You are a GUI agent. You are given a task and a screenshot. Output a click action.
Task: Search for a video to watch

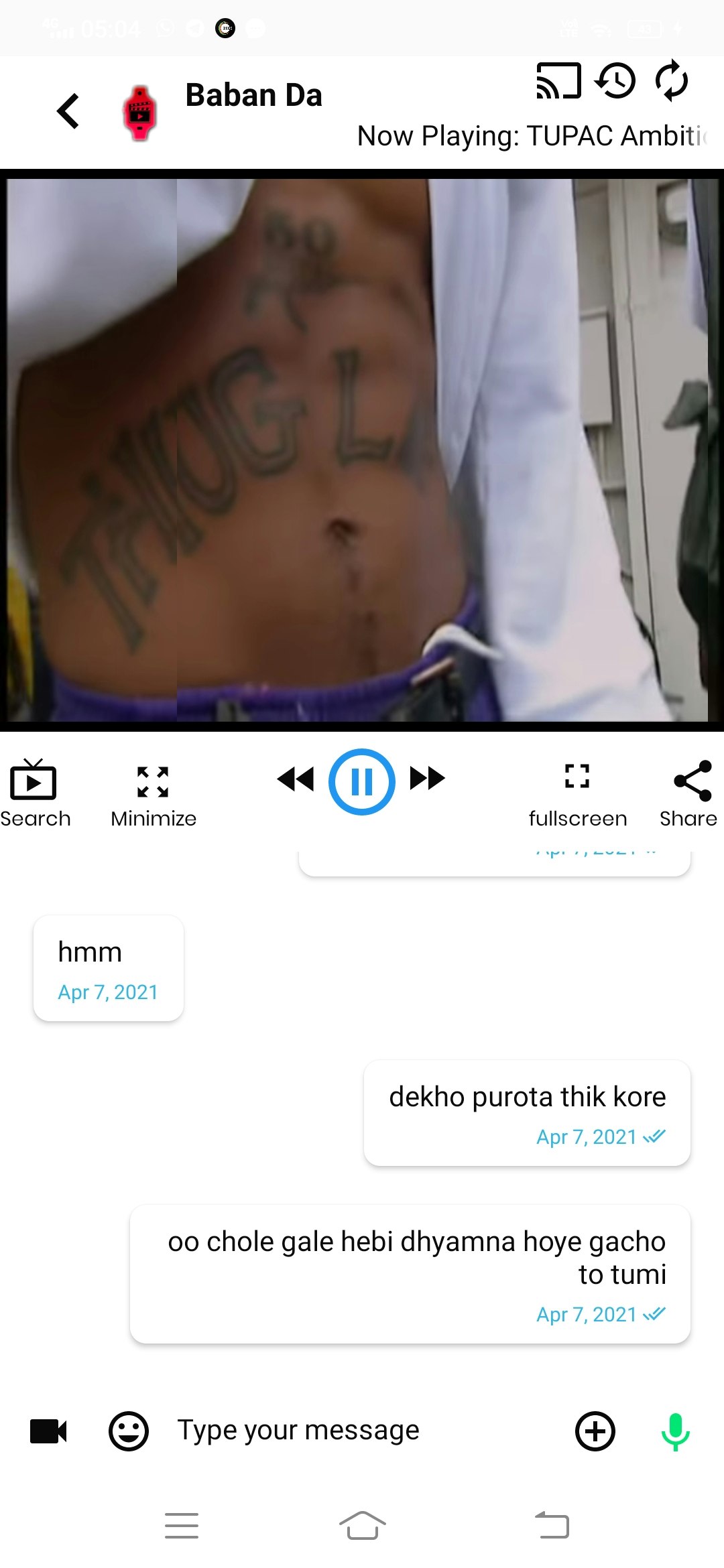click(34, 793)
